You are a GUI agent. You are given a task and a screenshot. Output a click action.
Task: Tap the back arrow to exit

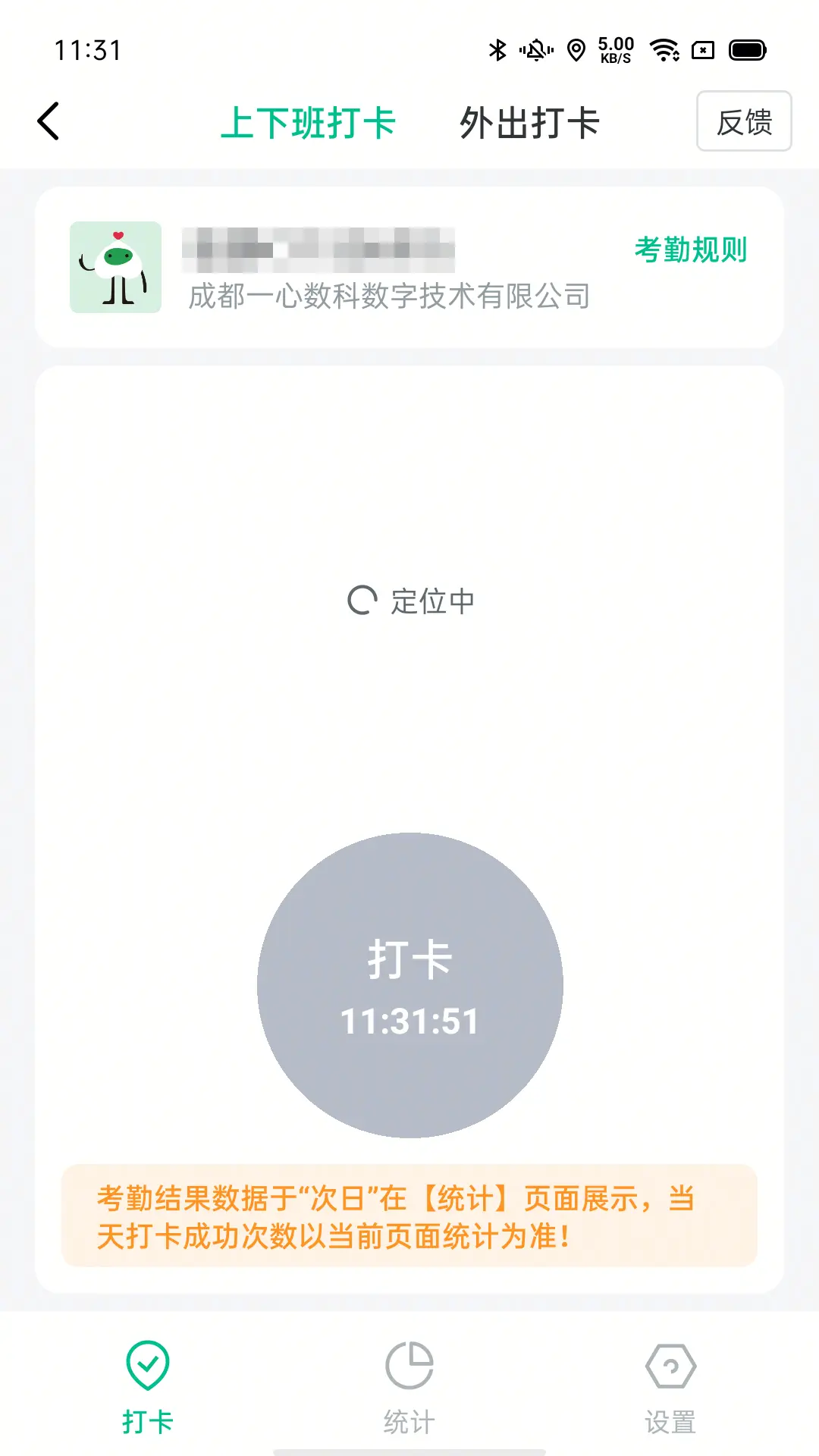click(x=48, y=121)
